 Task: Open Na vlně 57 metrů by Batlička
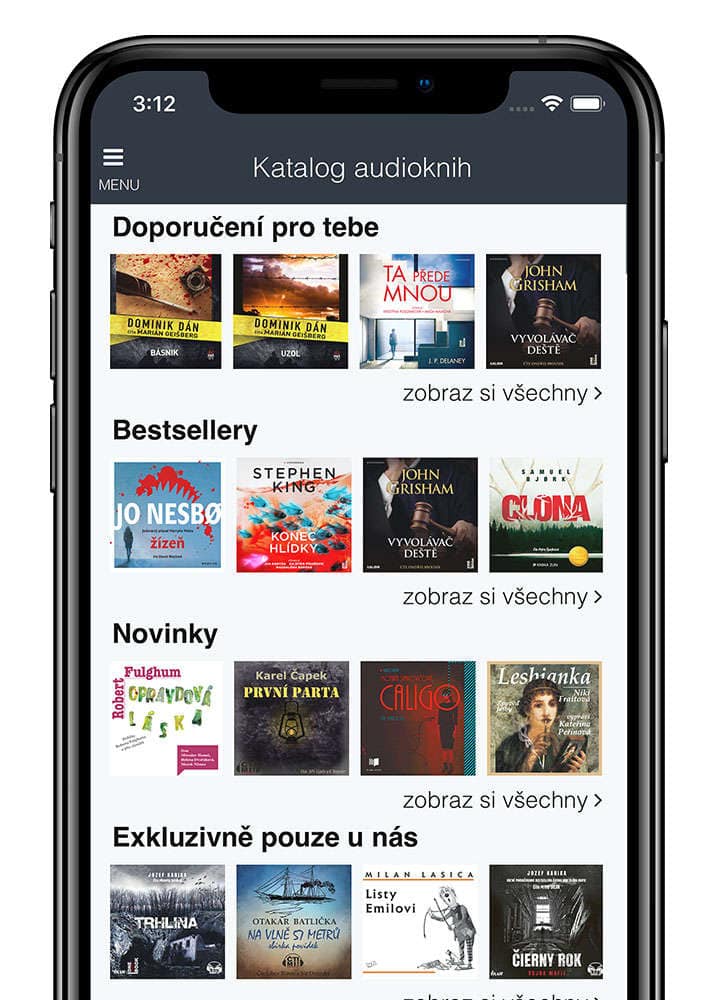pos(294,921)
